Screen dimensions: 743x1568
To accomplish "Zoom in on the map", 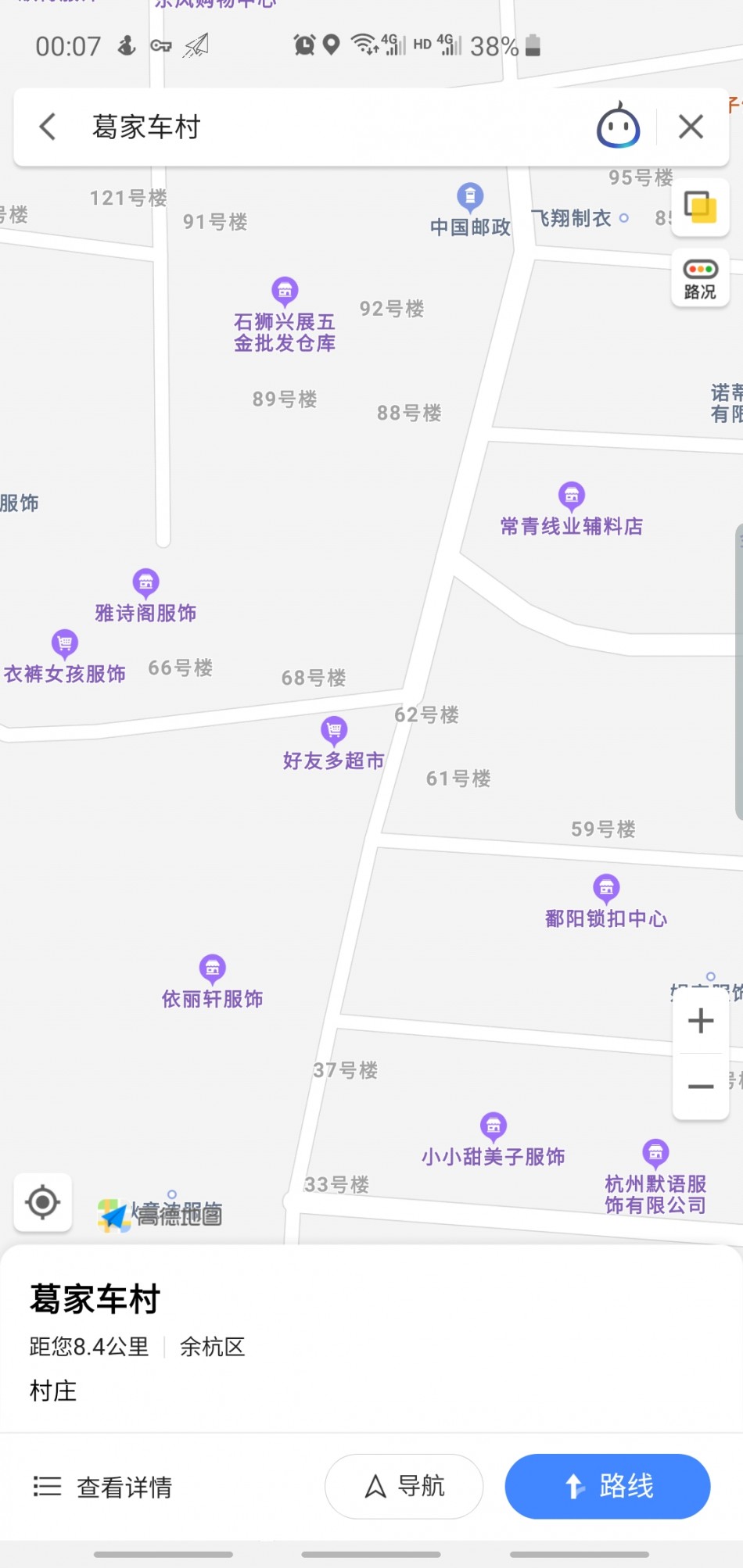I will click(x=701, y=1021).
